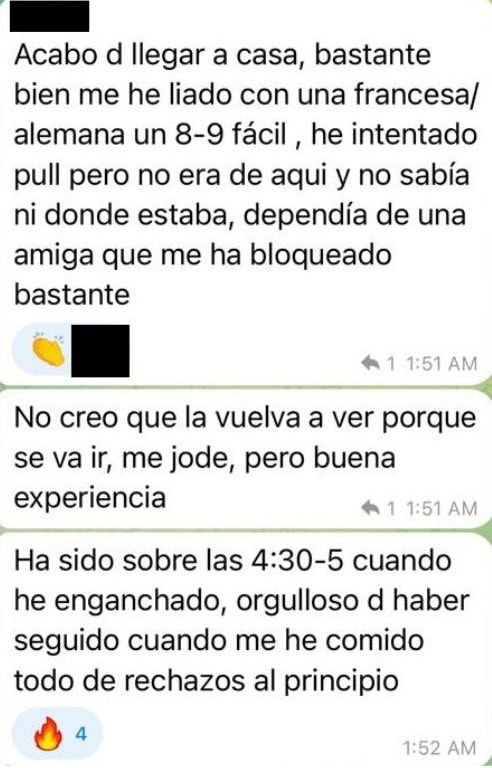Open the reply thread on the first message
This screenshot has width=492, height=768.
pyautogui.click(x=378, y=363)
